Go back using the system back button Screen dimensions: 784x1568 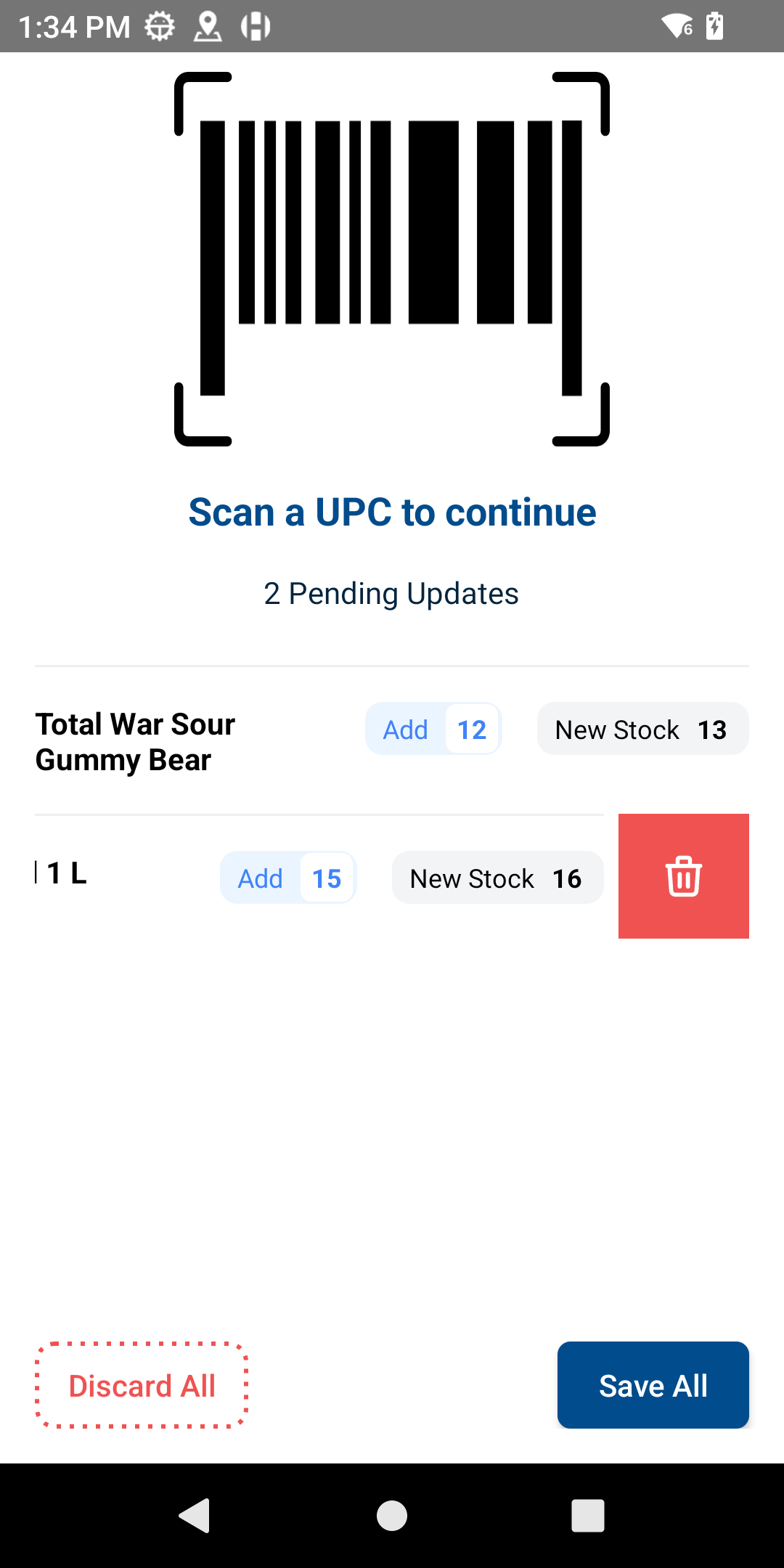coord(194,1516)
